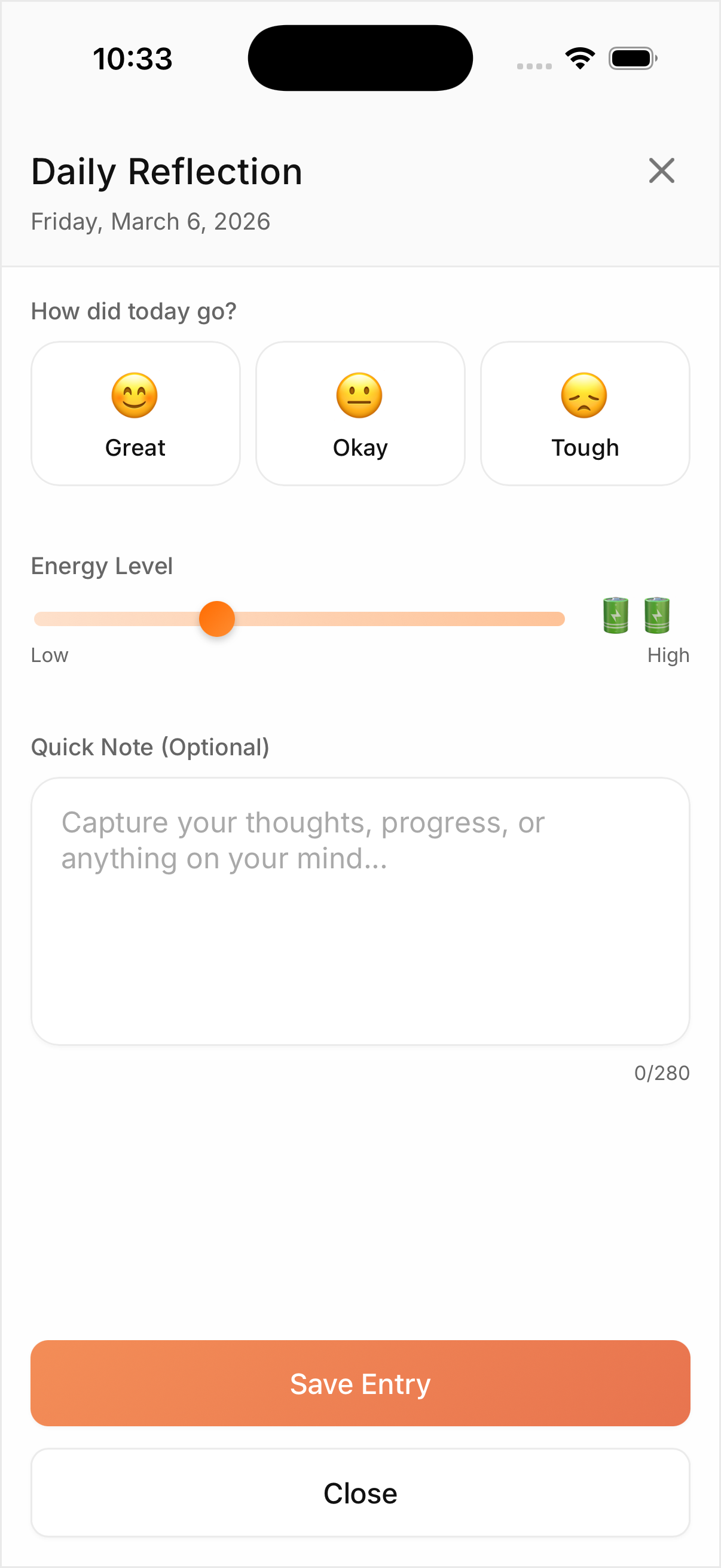This screenshot has height=1568, width=721.
Task: Tap the battery indicator in the status bar
Action: pos(632,58)
